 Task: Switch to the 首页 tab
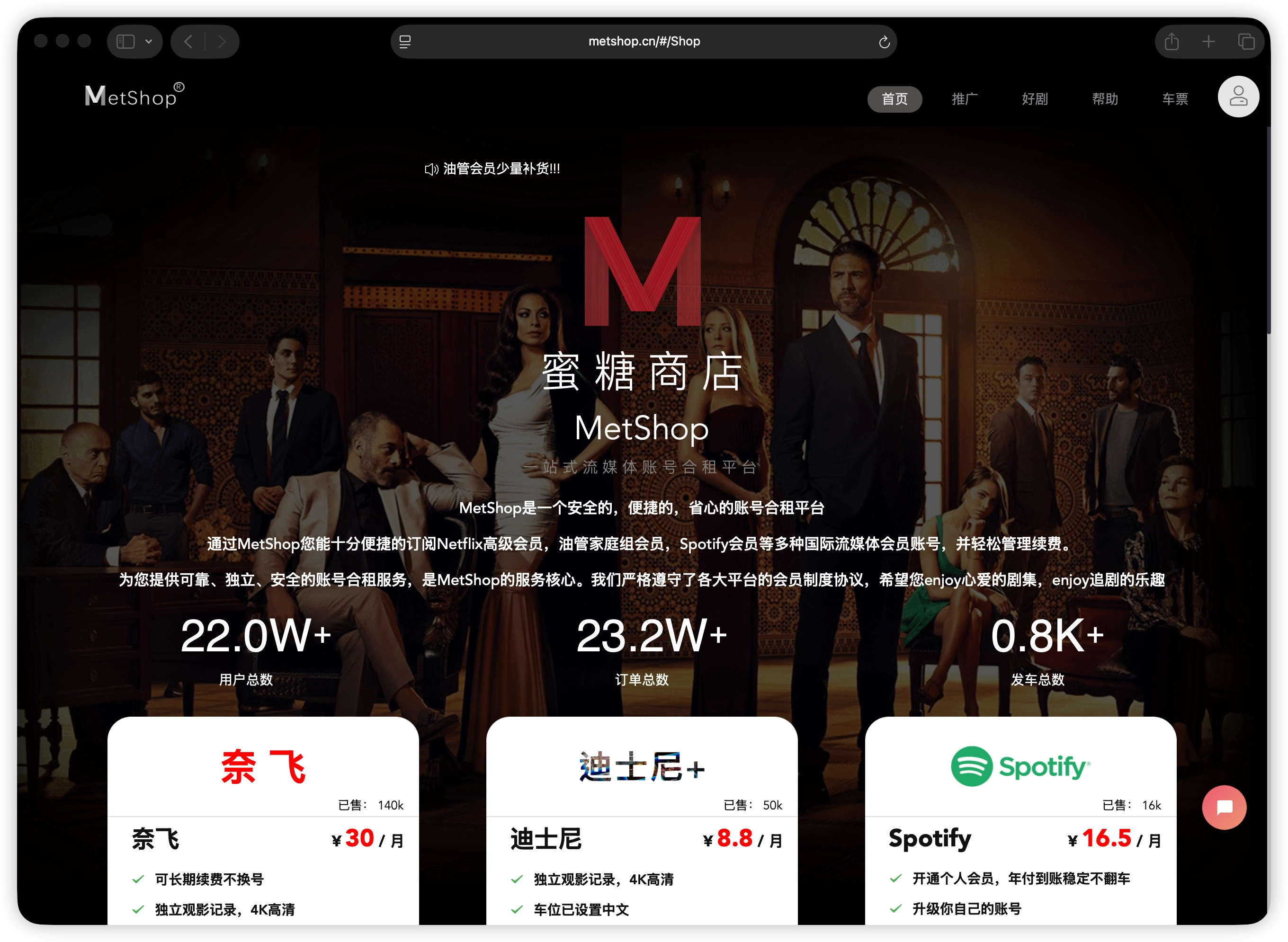tap(894, 99)
